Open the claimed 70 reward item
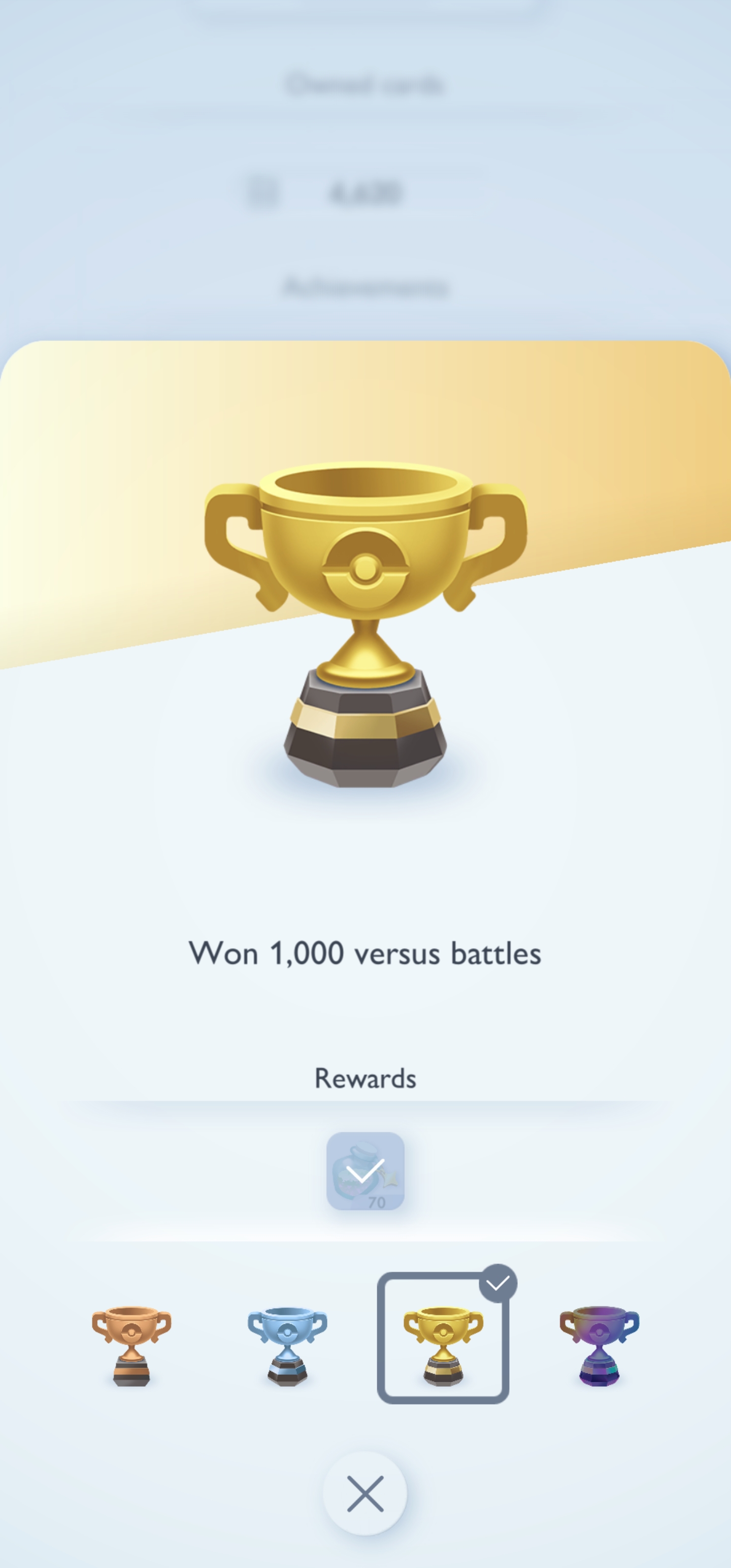The image size is (731, 1568). point(365,1170)
